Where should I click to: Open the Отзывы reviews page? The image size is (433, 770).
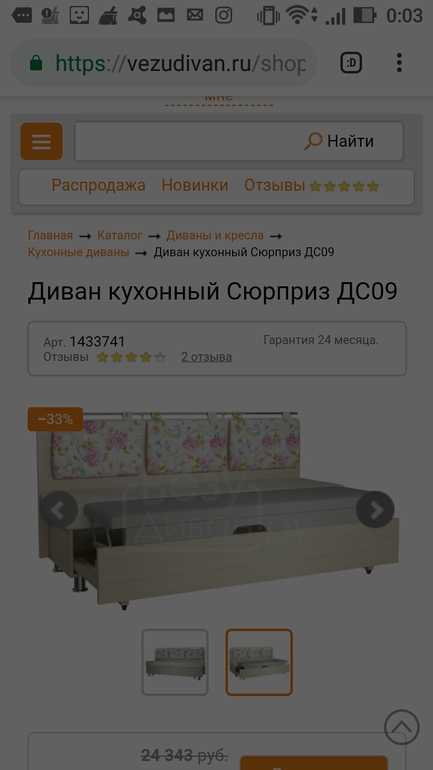[312, 186]
